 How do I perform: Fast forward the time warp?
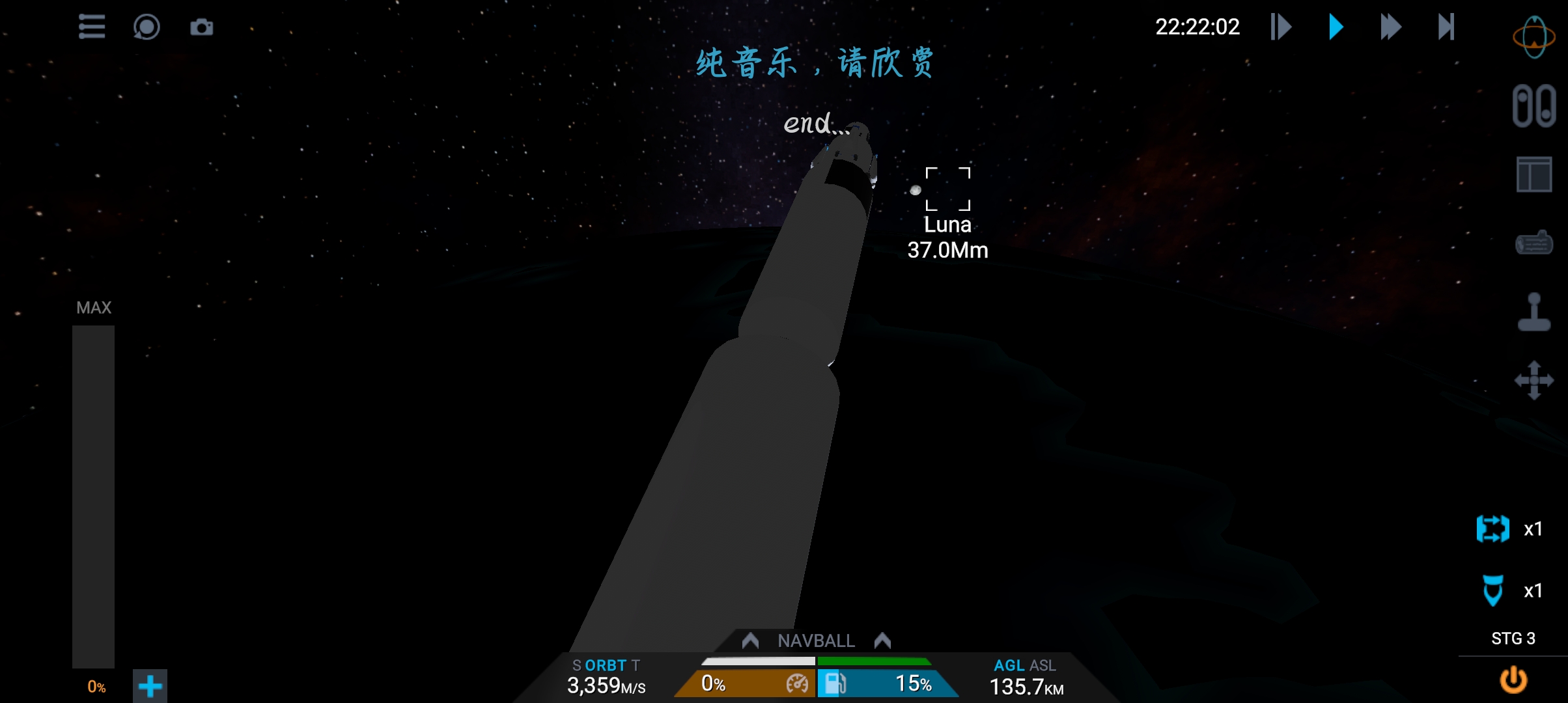tap(1390, 27)
